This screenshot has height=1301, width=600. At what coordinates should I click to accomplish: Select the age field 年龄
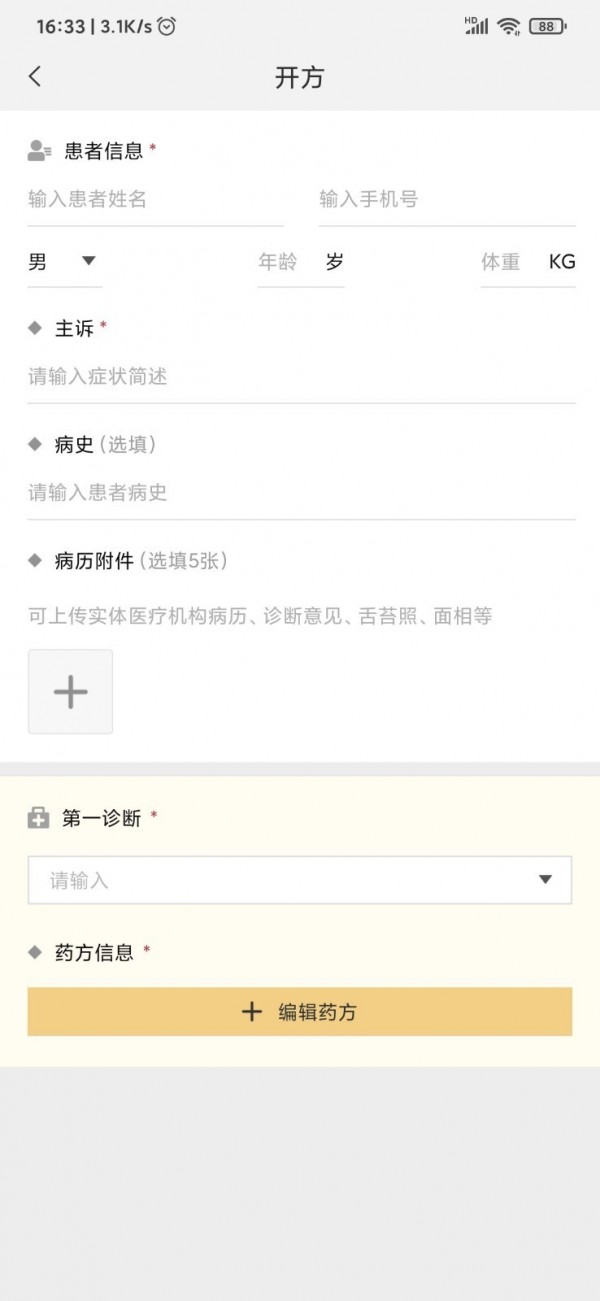[280, 262]
